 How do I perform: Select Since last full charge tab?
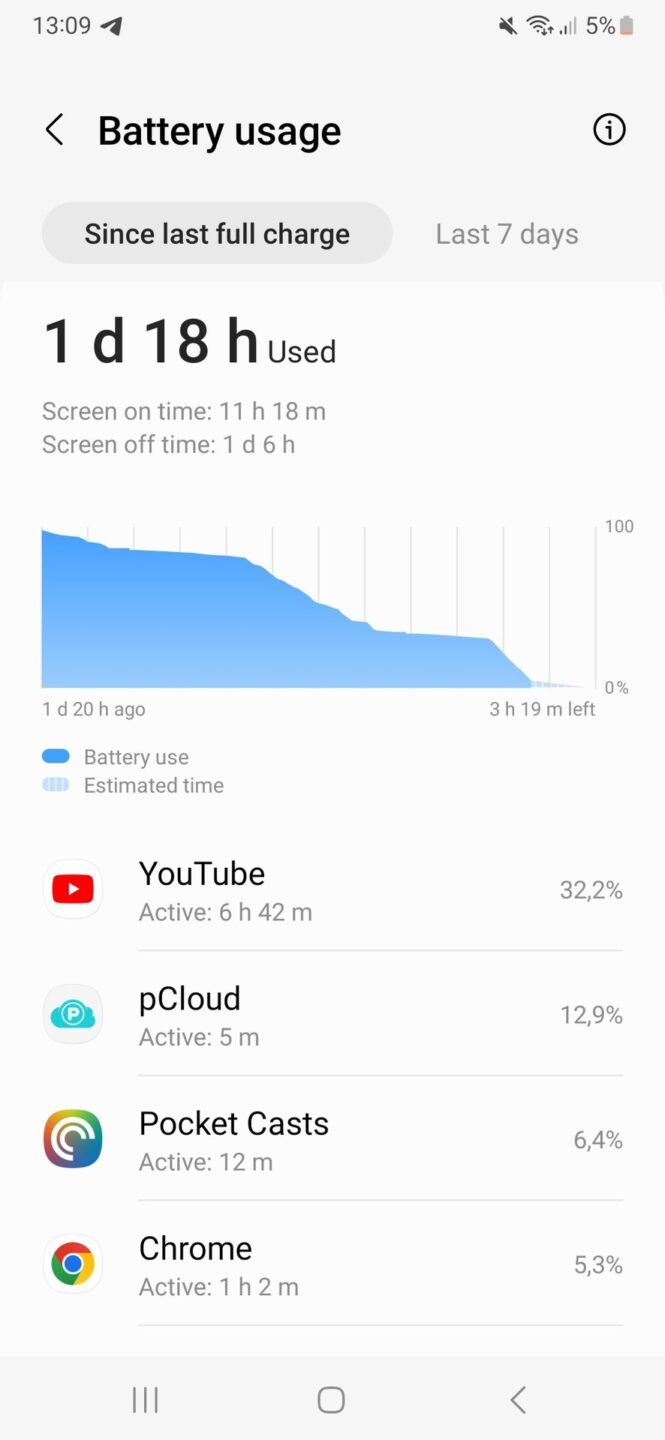click(x=217, y=234)
